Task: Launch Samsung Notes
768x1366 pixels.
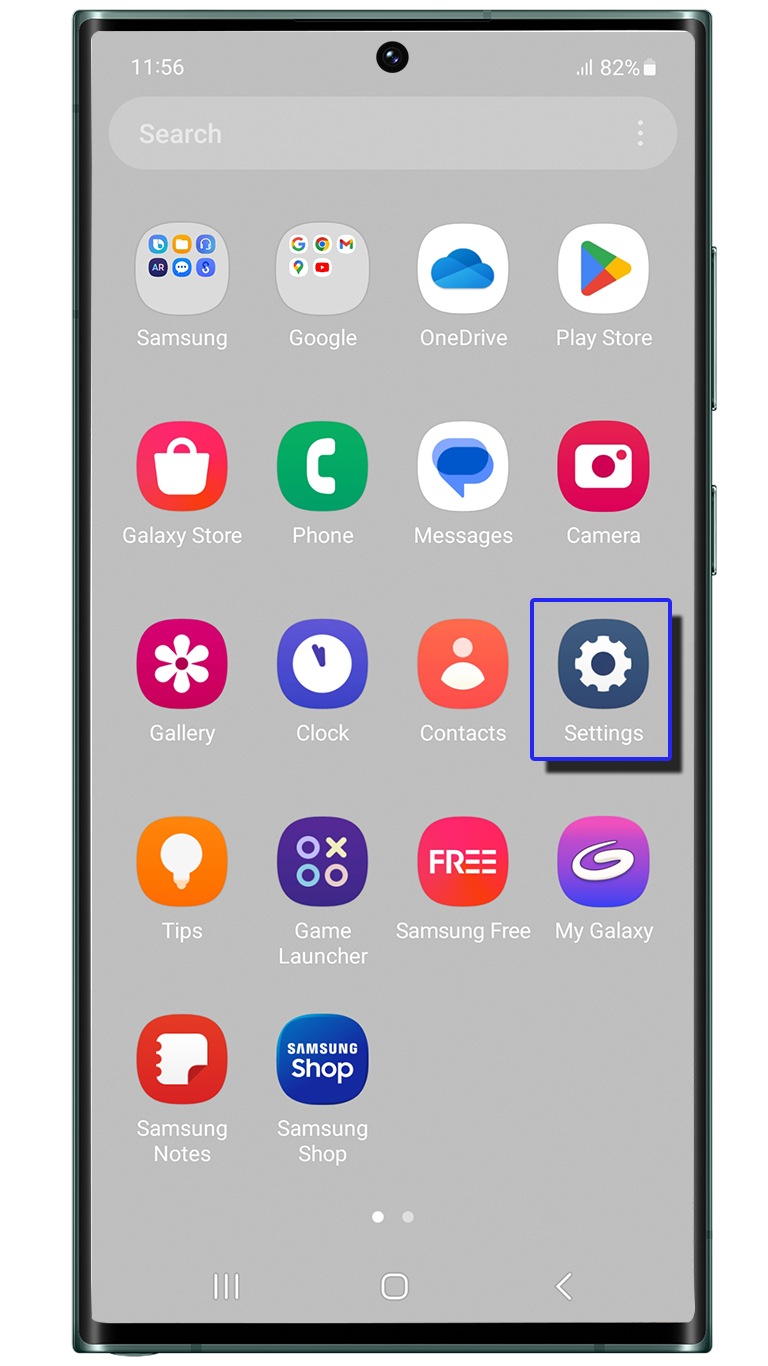Action: [182, 1060]
